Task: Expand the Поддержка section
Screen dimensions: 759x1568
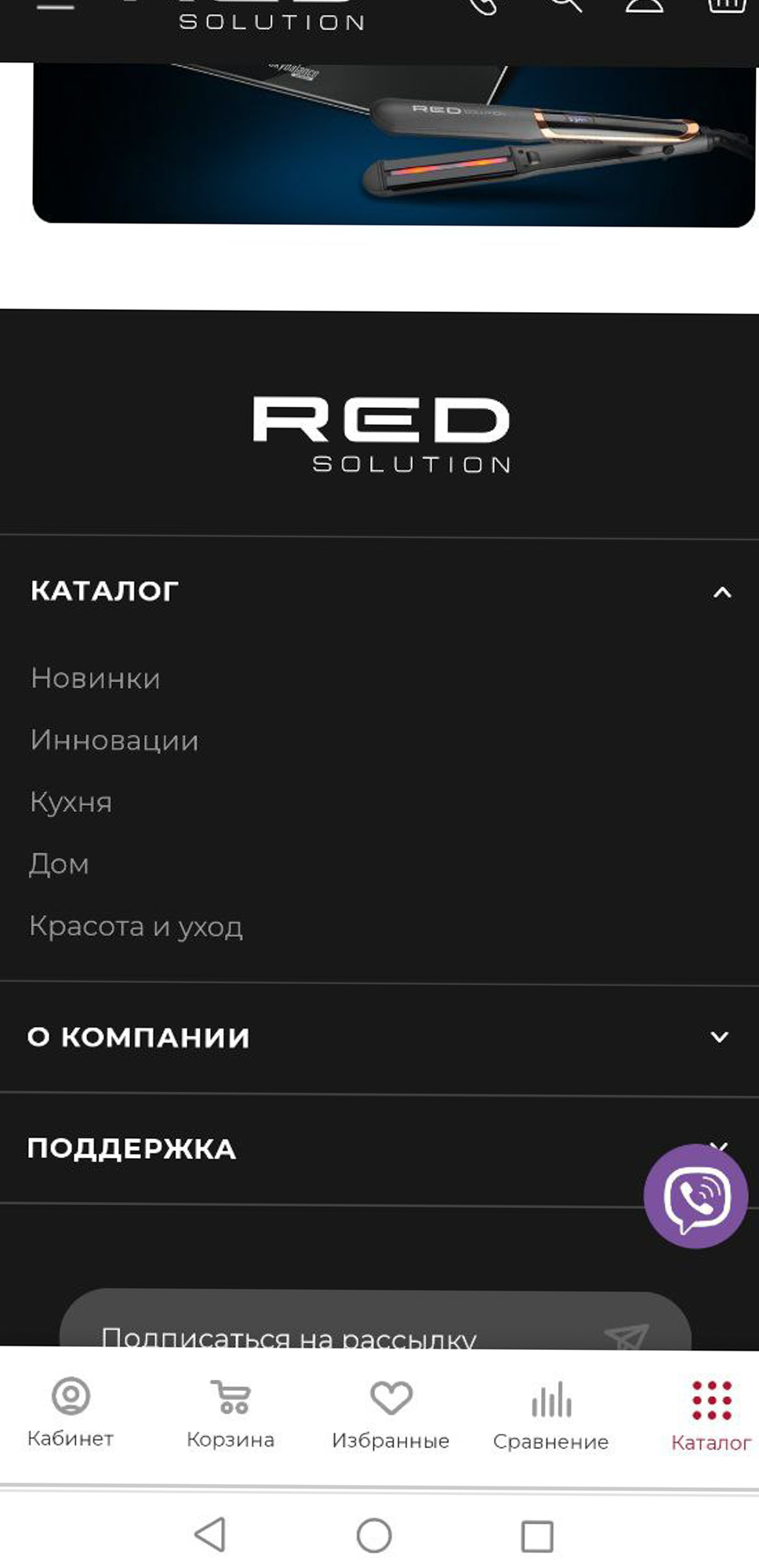Action: pos(131,1149)
